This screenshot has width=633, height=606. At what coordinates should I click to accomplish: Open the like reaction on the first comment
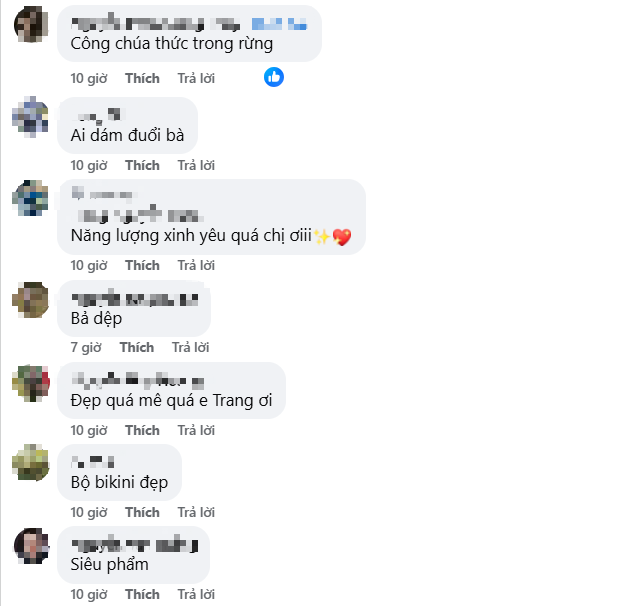(x=274, y=77)
